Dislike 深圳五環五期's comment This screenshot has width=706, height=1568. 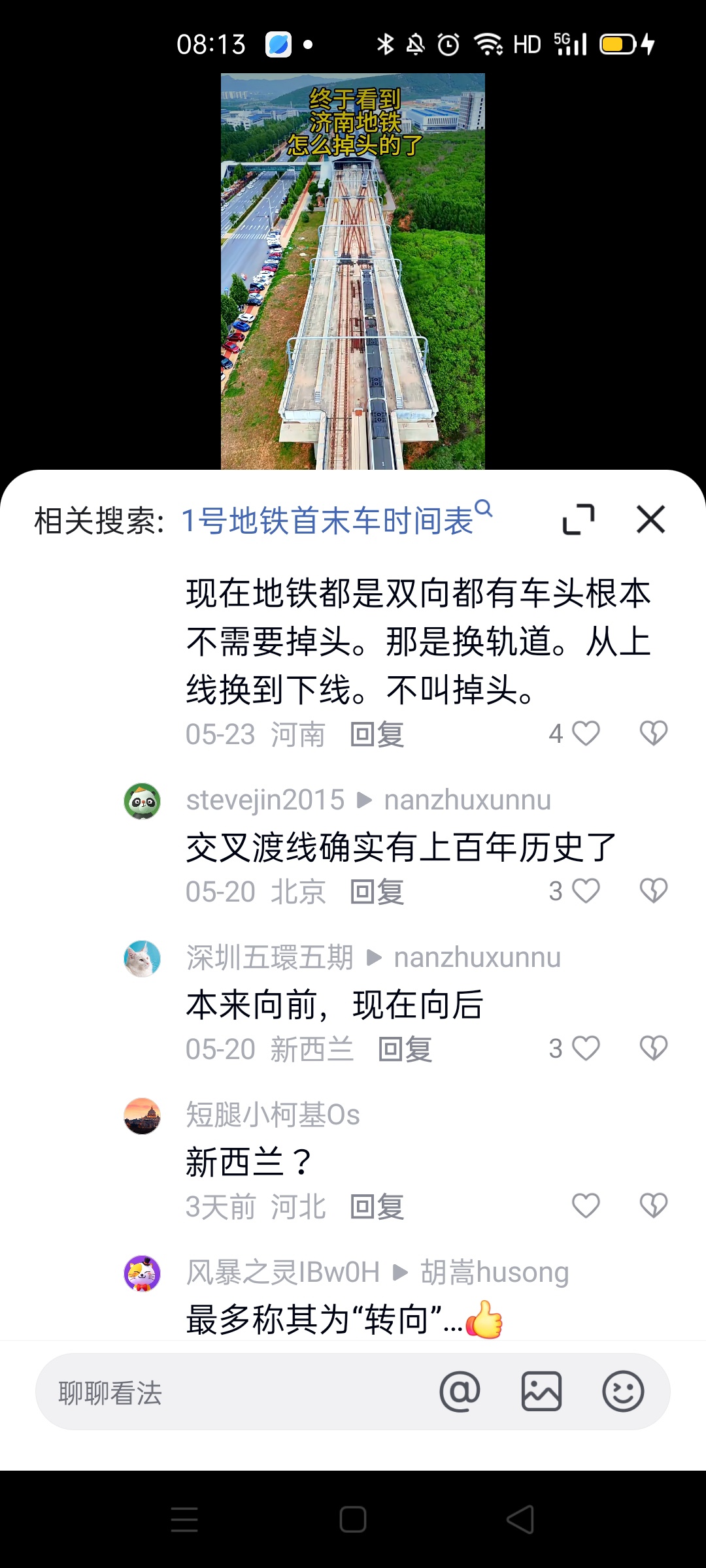point(653,1049)
